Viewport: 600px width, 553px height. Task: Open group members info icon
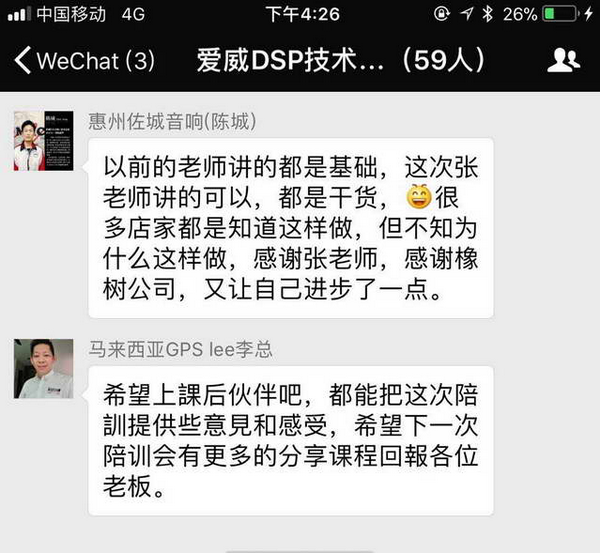coord(564,60)
